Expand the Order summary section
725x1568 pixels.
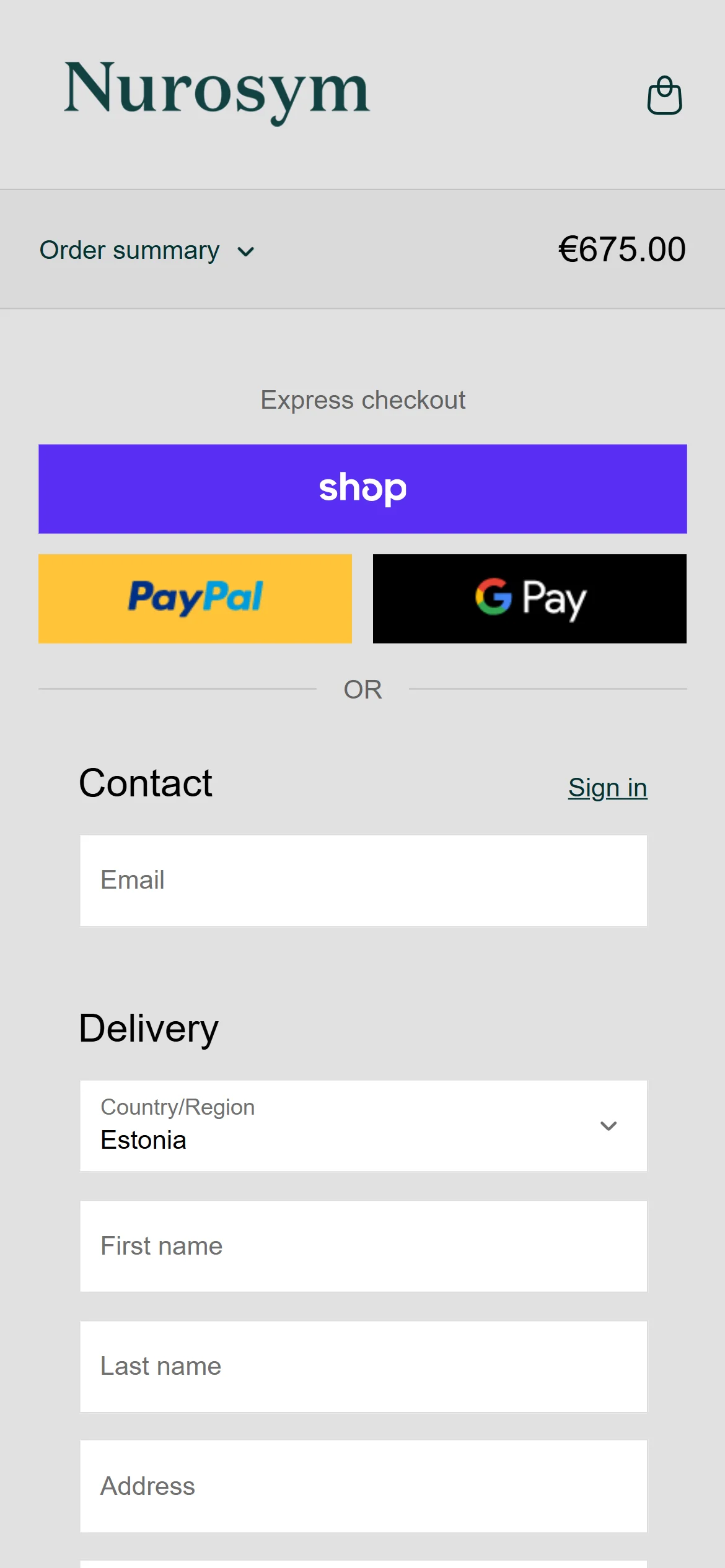coord(147,251)
